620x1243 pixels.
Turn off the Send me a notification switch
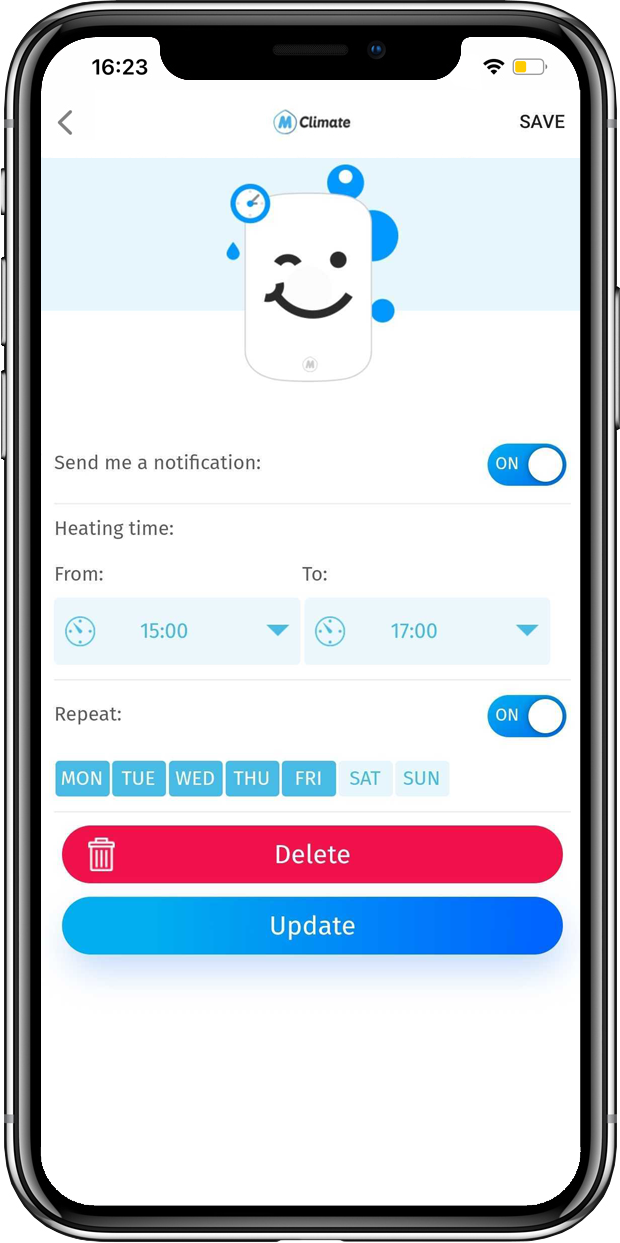click(526, 464)
